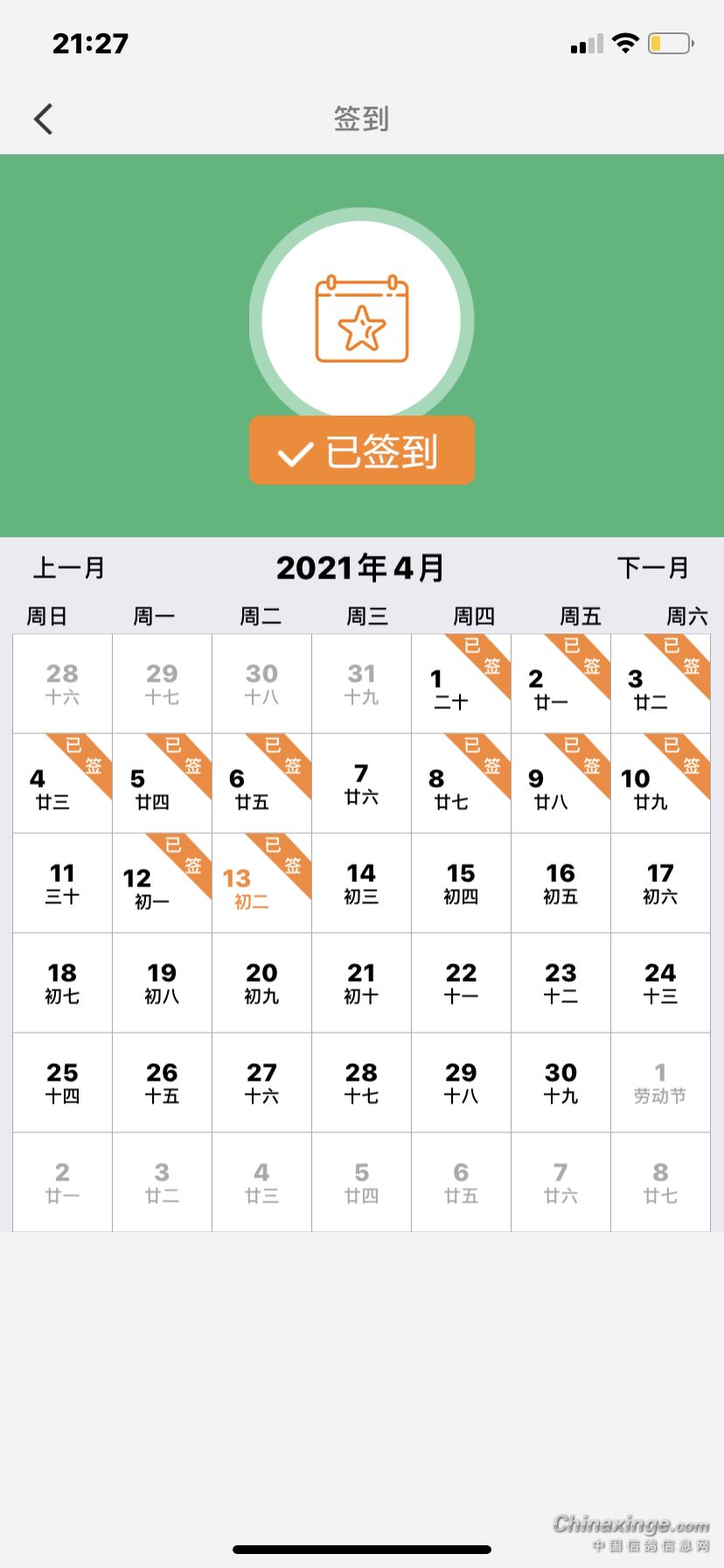Viewport: 724px width, 1568px height.
Task: Go to next month 下一月
Action: pos(653,568)
